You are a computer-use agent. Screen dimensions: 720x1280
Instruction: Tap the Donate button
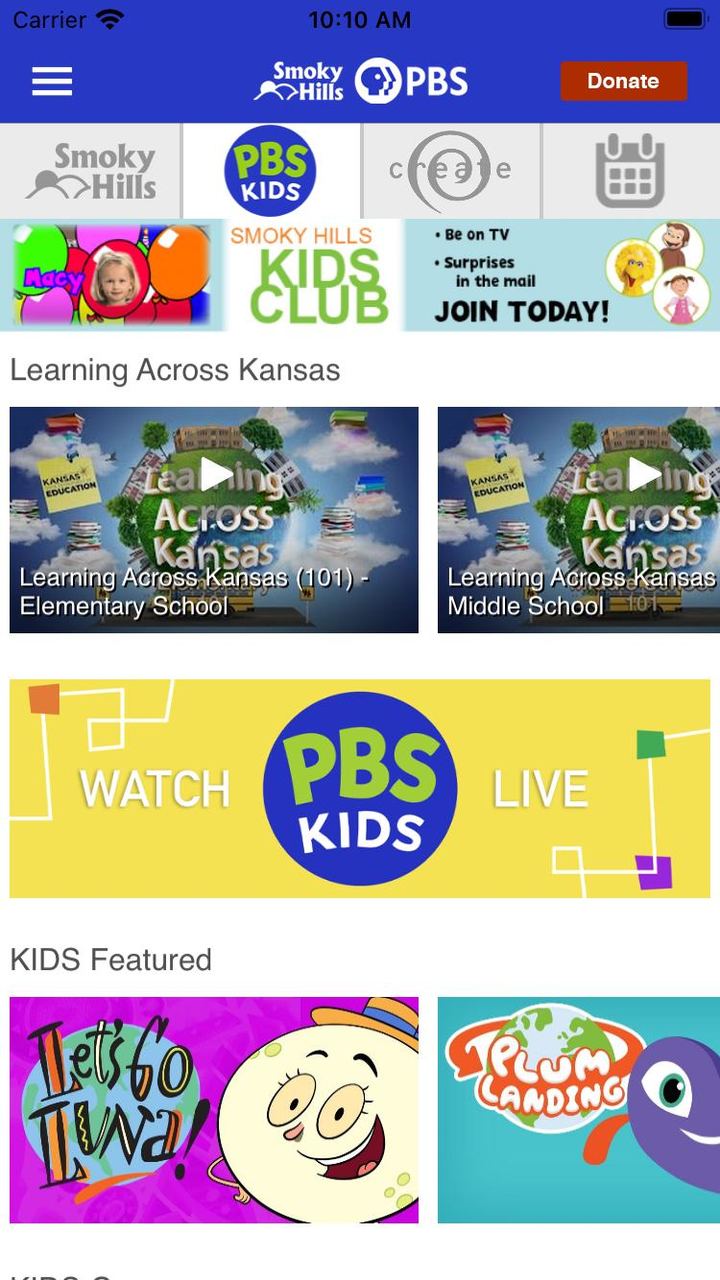[x=623, y=81]
